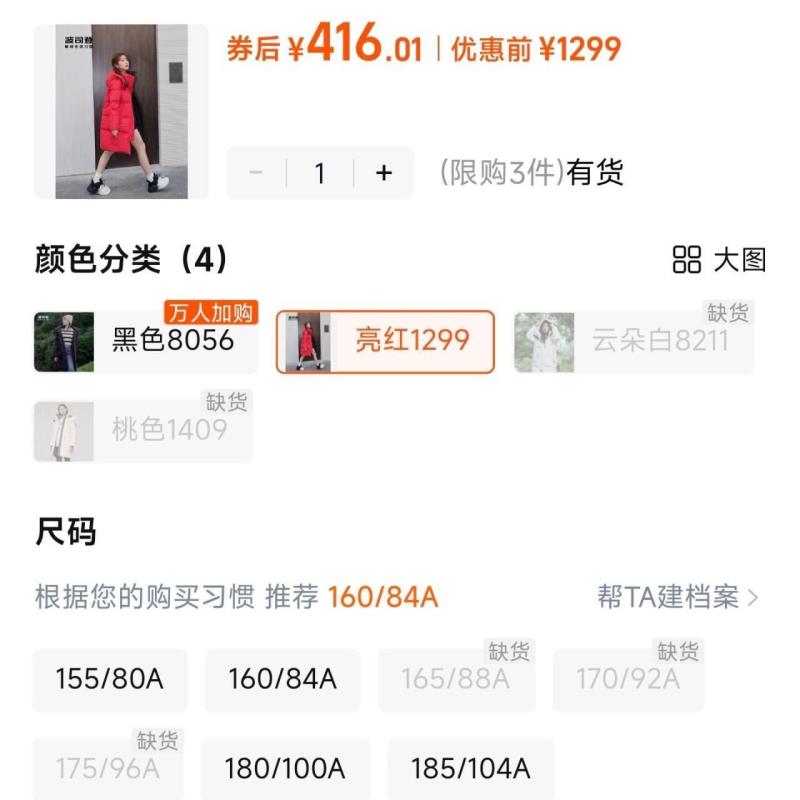Image resolution: width=800 pixels, height=800 pixels.
Task: Tap the out-of-stock size 175/96A
Action: coord(108,769)
